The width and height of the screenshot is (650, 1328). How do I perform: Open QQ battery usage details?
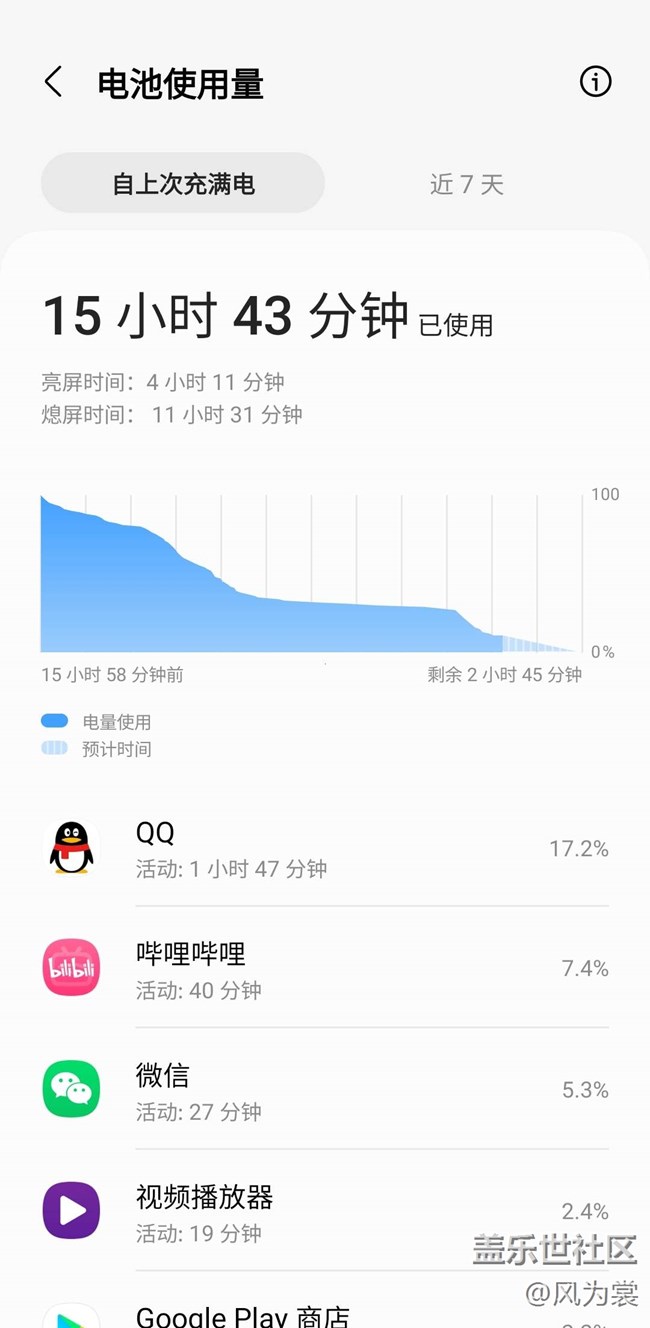(325, 848)
